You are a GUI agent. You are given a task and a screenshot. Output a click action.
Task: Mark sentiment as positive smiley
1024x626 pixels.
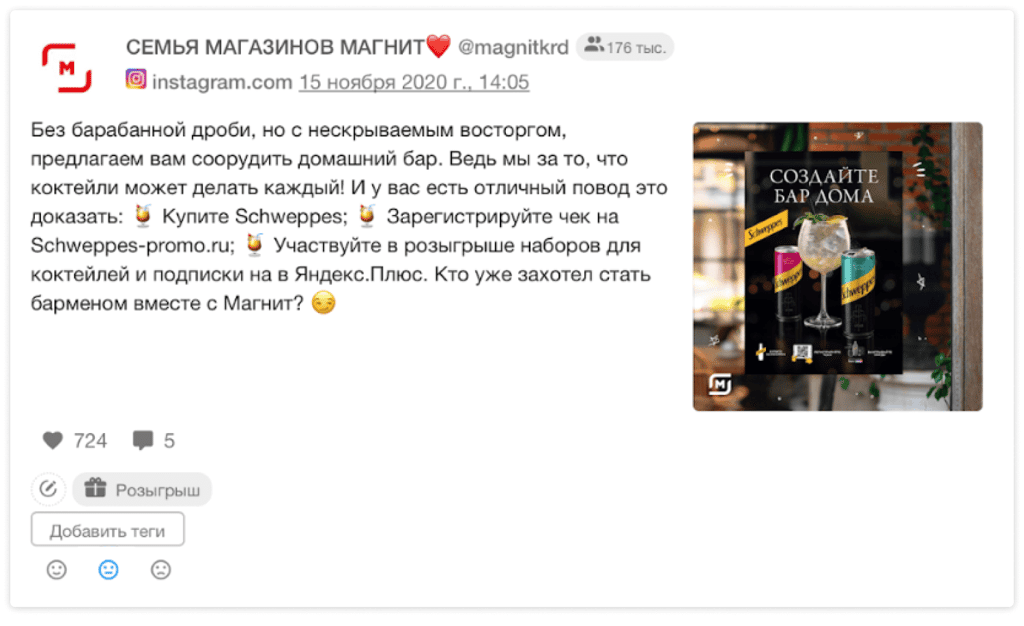pyautogui.click(x=57, y=570)
